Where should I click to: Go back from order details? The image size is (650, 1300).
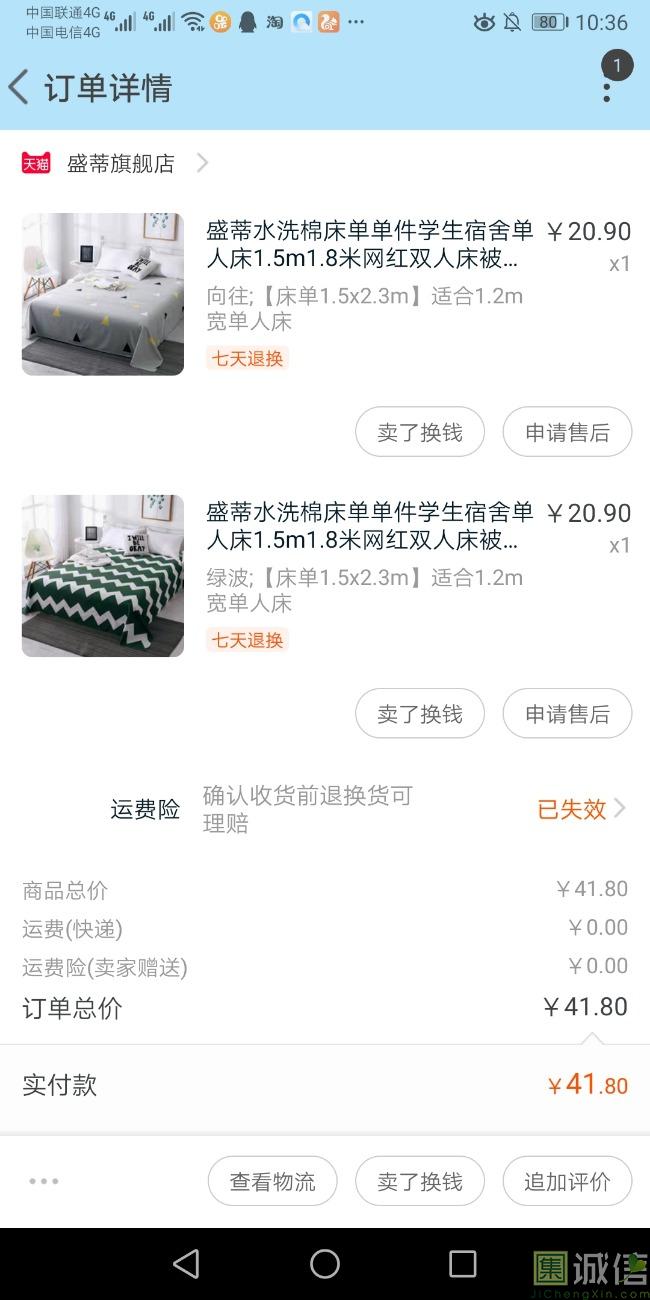click(x=19, y=87)
